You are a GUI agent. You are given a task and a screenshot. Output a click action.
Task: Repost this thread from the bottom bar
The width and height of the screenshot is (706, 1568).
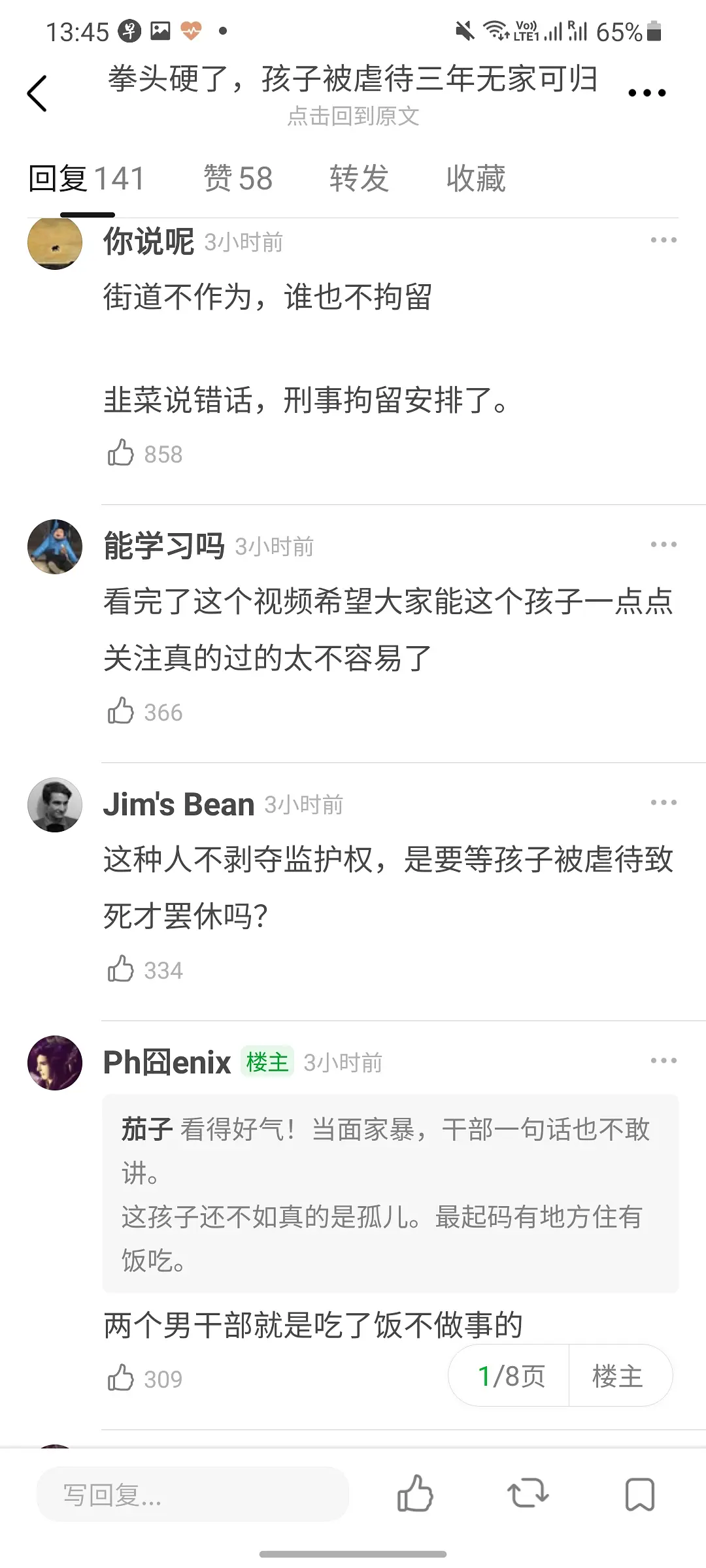coord(528,1494)
